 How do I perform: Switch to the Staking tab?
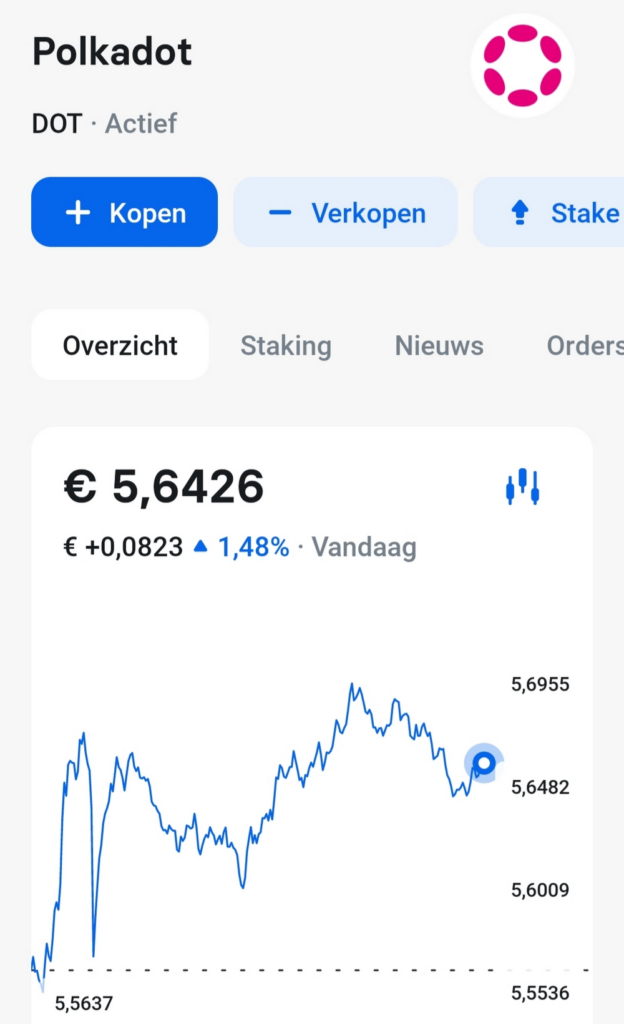coord(286,345)
